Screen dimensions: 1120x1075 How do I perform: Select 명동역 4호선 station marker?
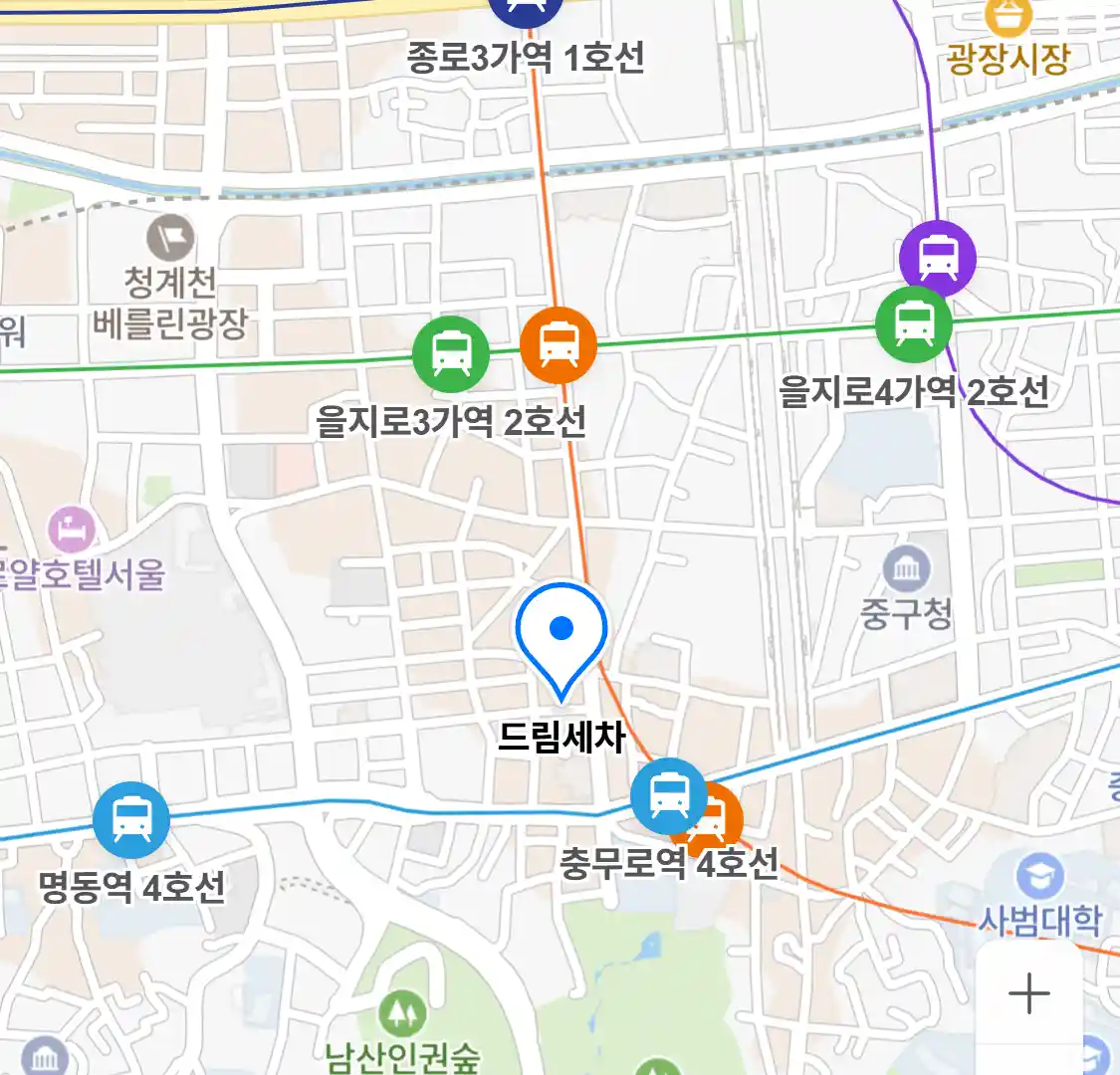pos(130,820)
